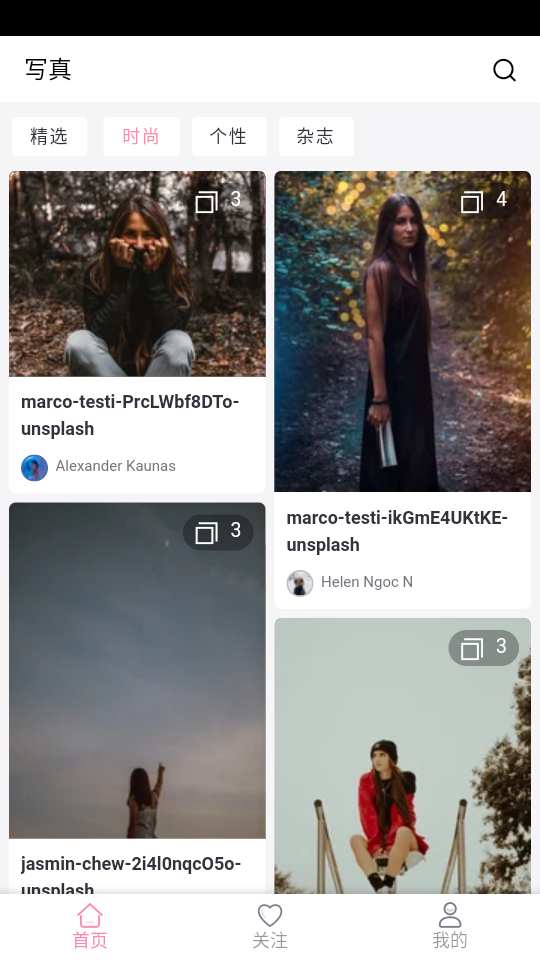Open the photo card of girl in red jacket
Viewport: 540px width, 960px height.
click(x=402, y=756)
